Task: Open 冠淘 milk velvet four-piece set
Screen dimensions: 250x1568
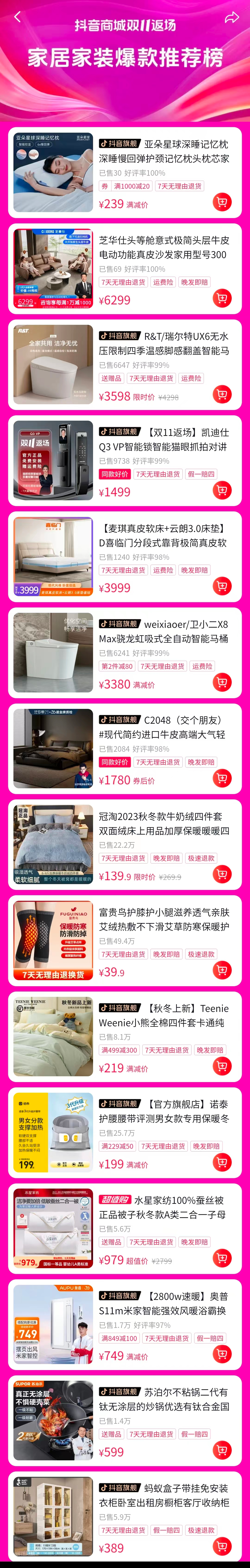Action: click(163, 823)
